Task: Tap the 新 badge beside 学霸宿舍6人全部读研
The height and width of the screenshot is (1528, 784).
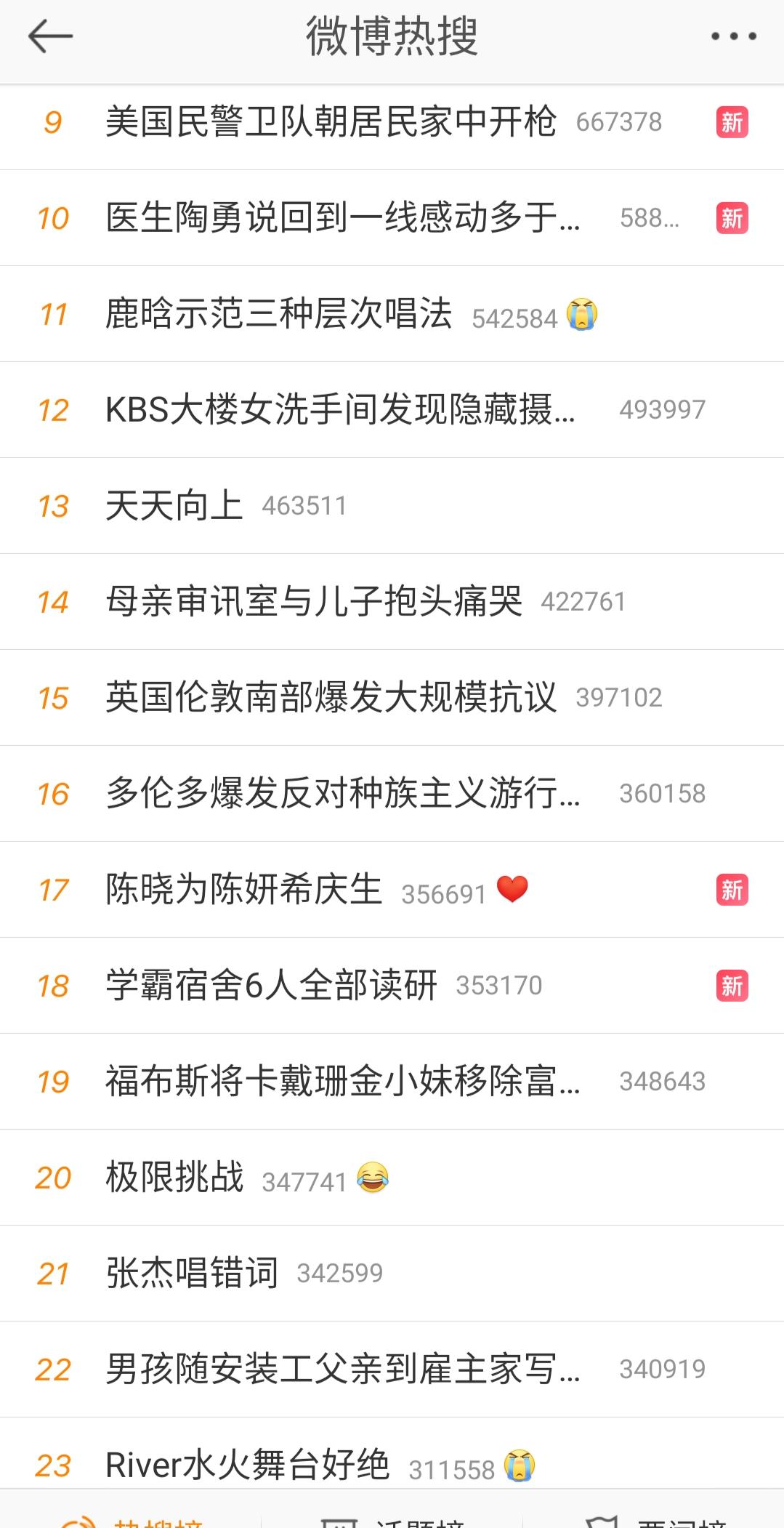Action: coord(732,985)
